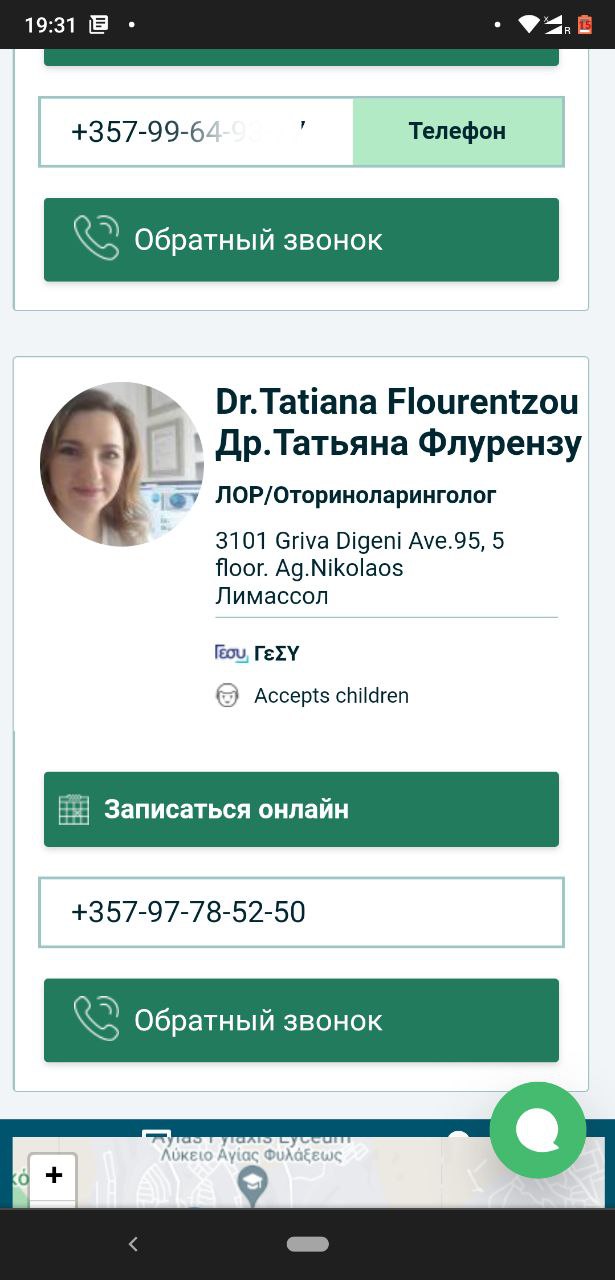The image size is (615, 1280).
Task: Reveal the hidden phone number via Телефон
Action: point(457,131)
